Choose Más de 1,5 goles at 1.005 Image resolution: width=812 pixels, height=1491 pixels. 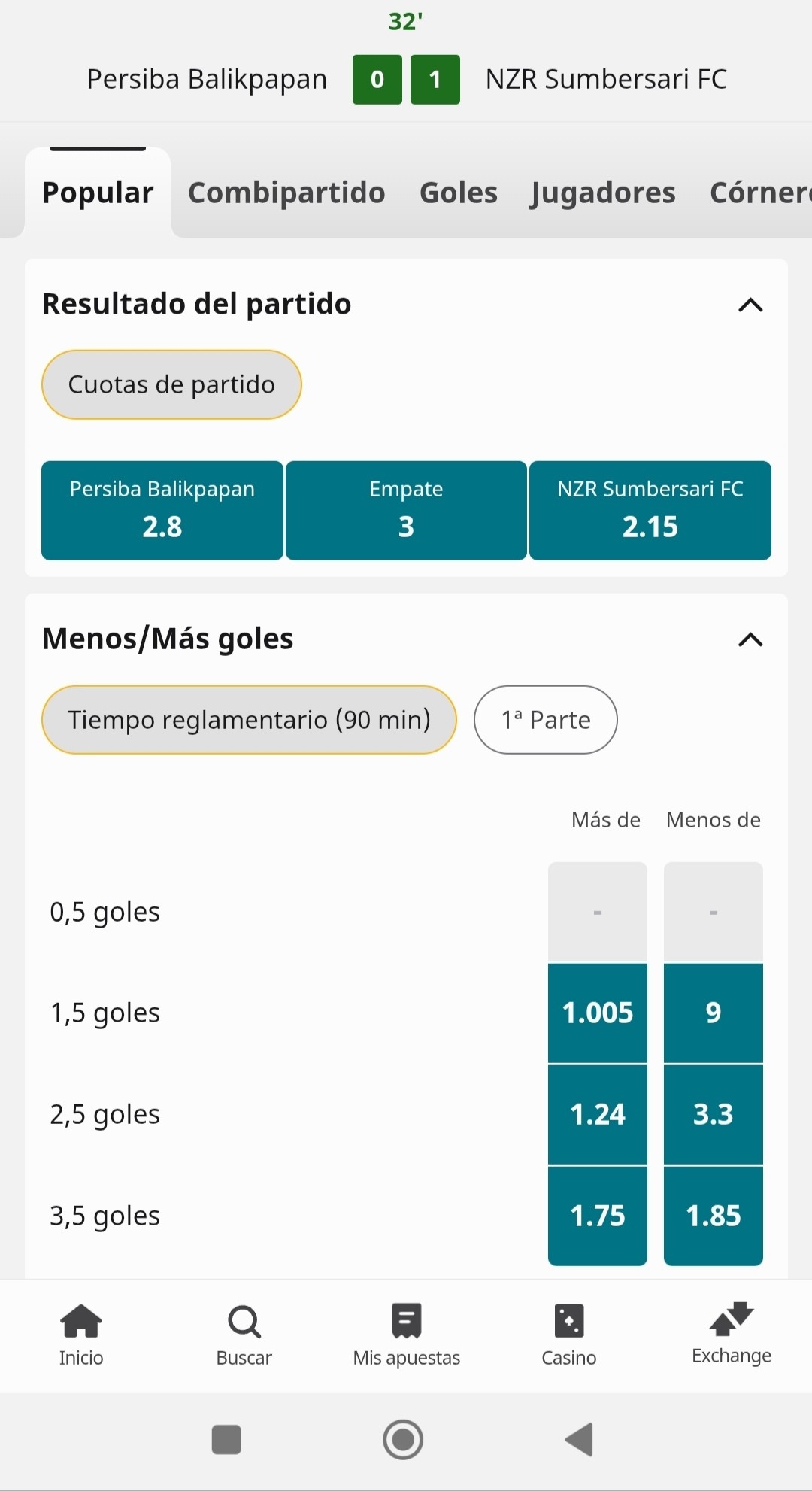[x=598, y=1013]
